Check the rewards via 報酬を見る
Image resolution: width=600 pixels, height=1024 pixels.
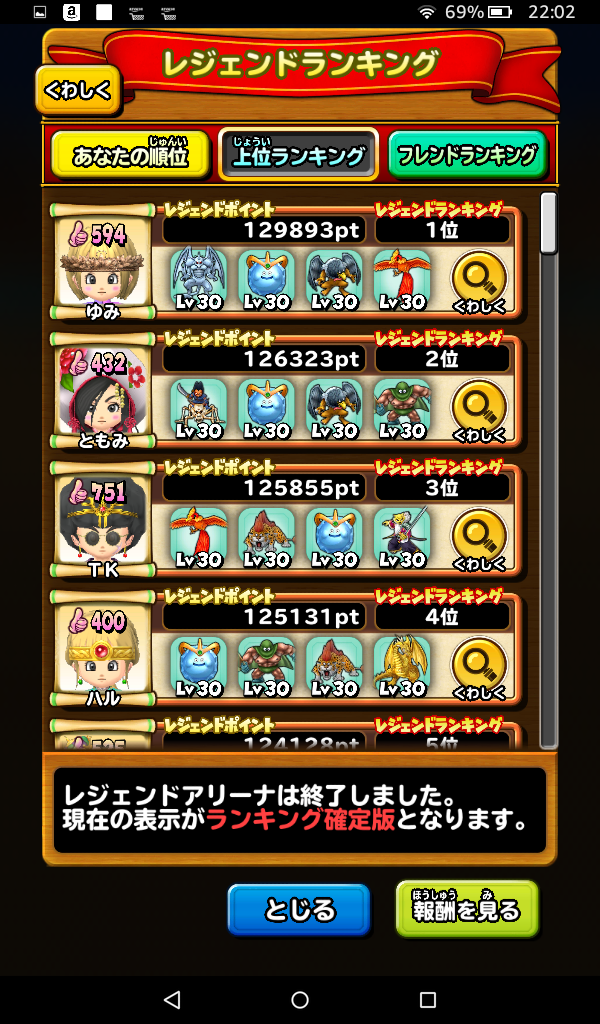[467, 909]
